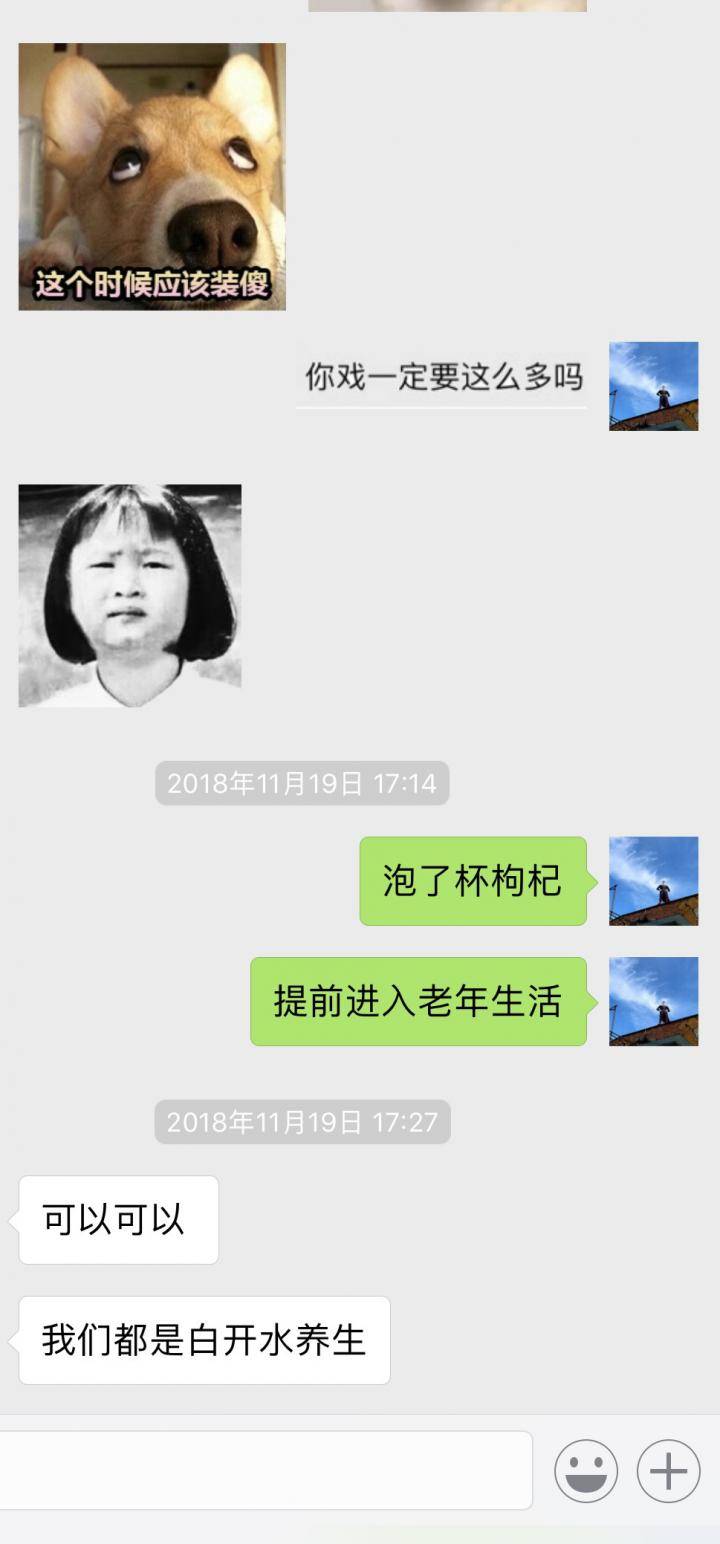Open sender avatar beside 你戏一定要这么多吗
The image size is (720, 1544).
tap(653, 386)
